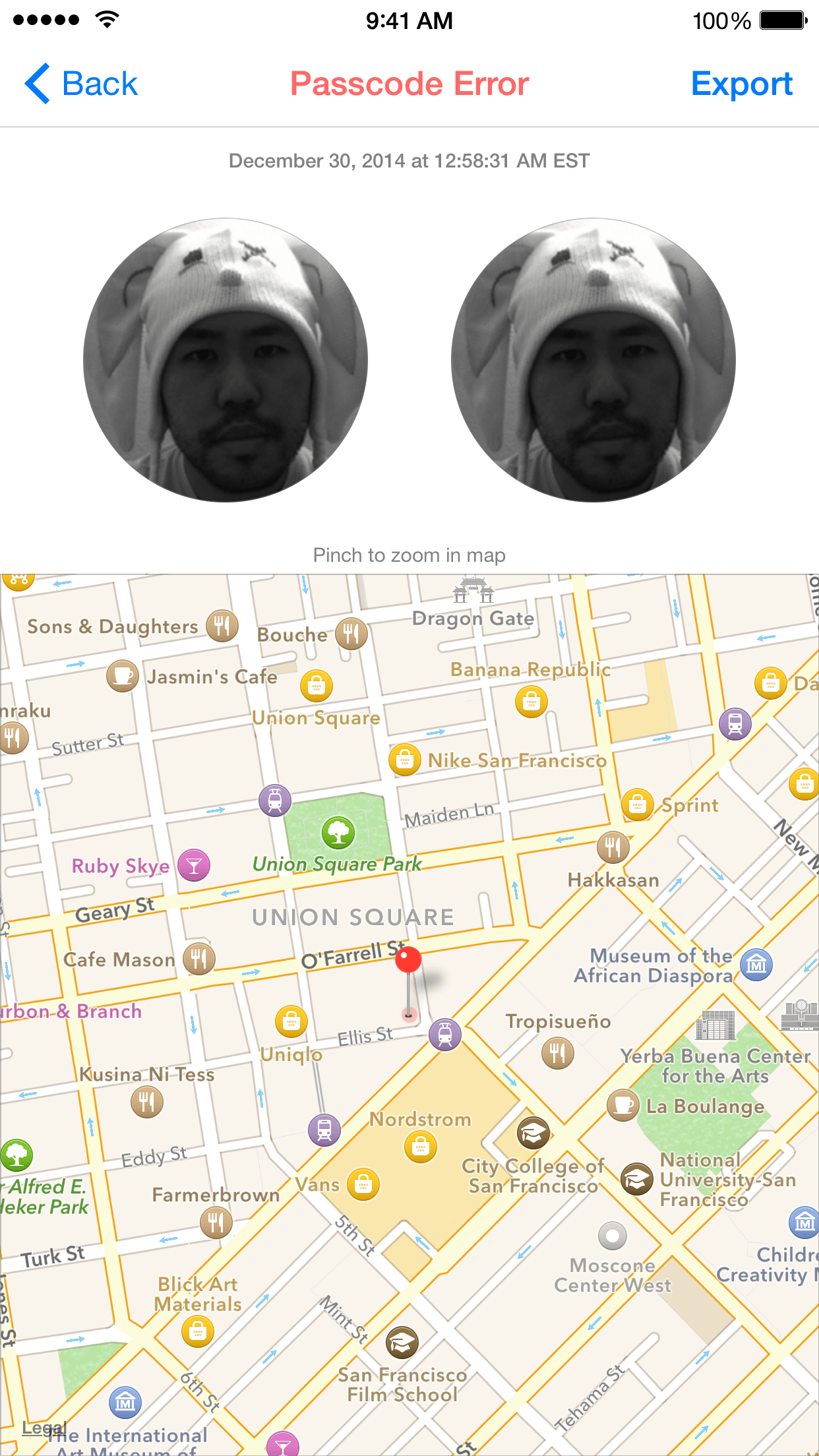Select the Nike San Francisco marker
The image size is (819, 1456).
point(405,760)
